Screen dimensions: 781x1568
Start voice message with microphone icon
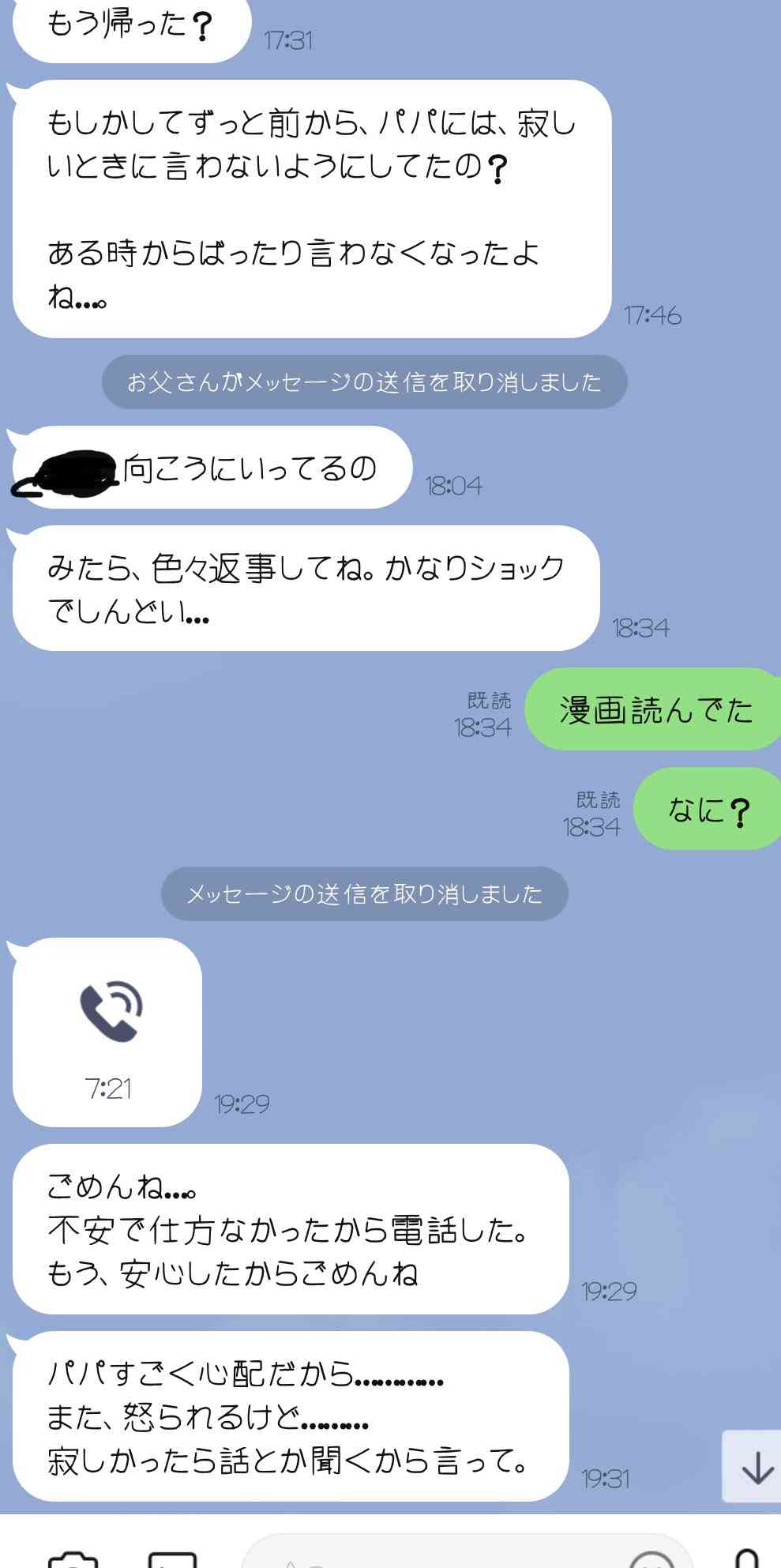pyautogui.click(x=747, y=1558)
